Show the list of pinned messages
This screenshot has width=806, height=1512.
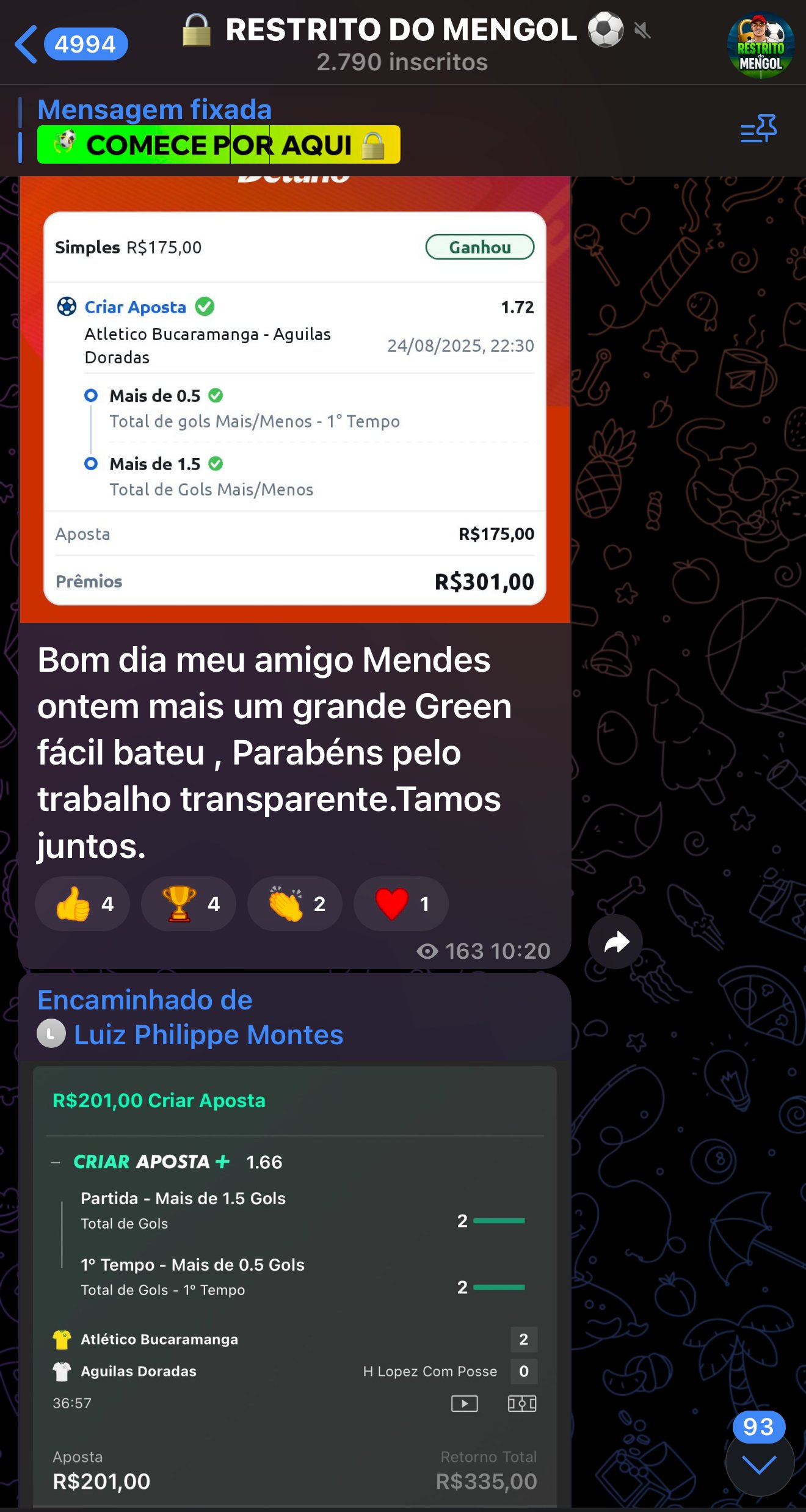[x=758, y=128]
